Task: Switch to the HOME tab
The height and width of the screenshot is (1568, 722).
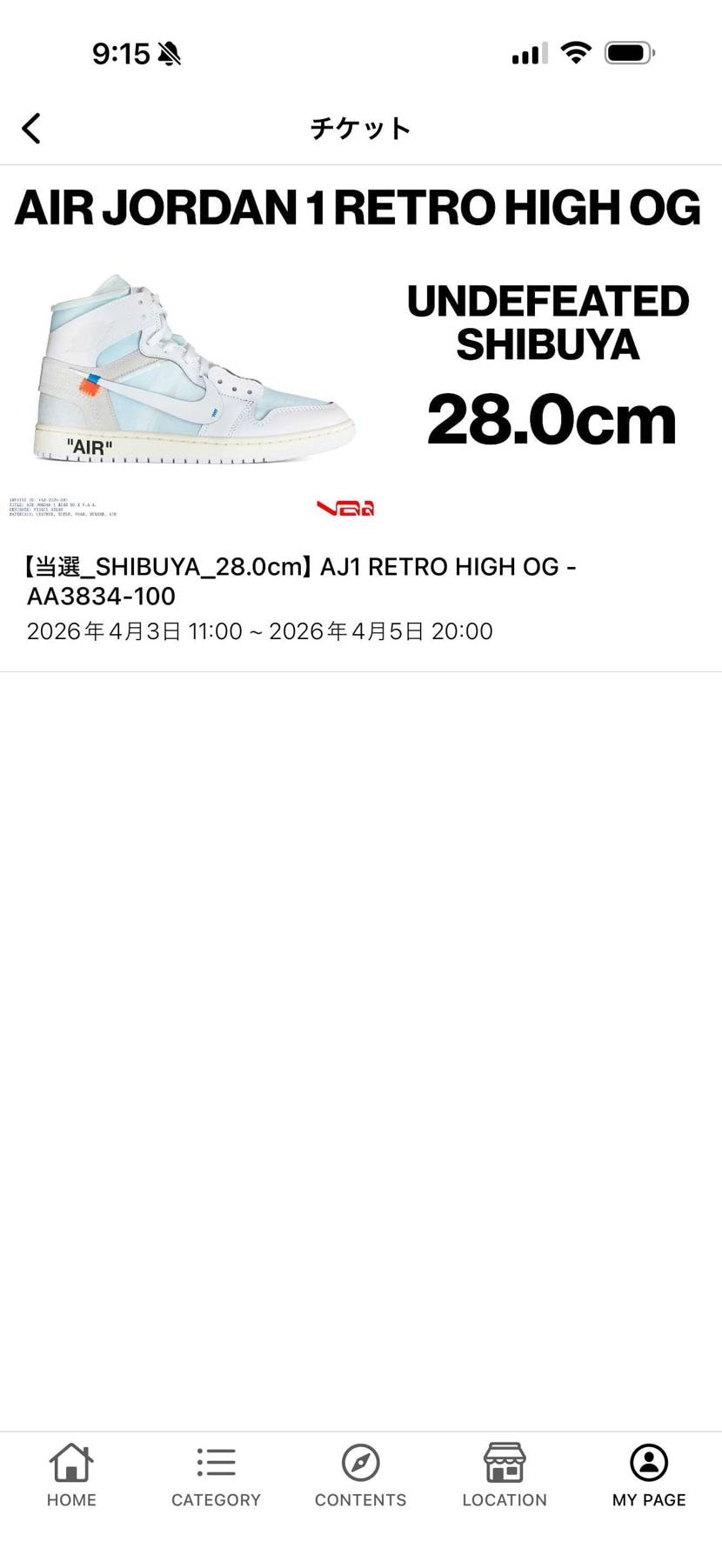Action: tap(71, 1475)
